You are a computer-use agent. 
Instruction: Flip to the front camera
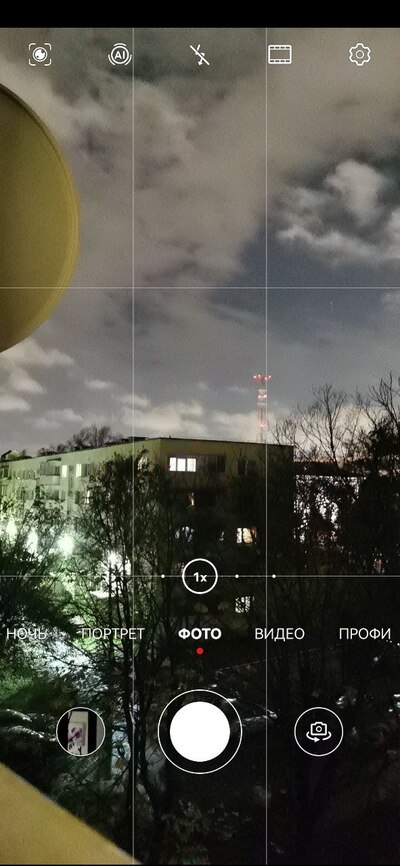point(319,731)
